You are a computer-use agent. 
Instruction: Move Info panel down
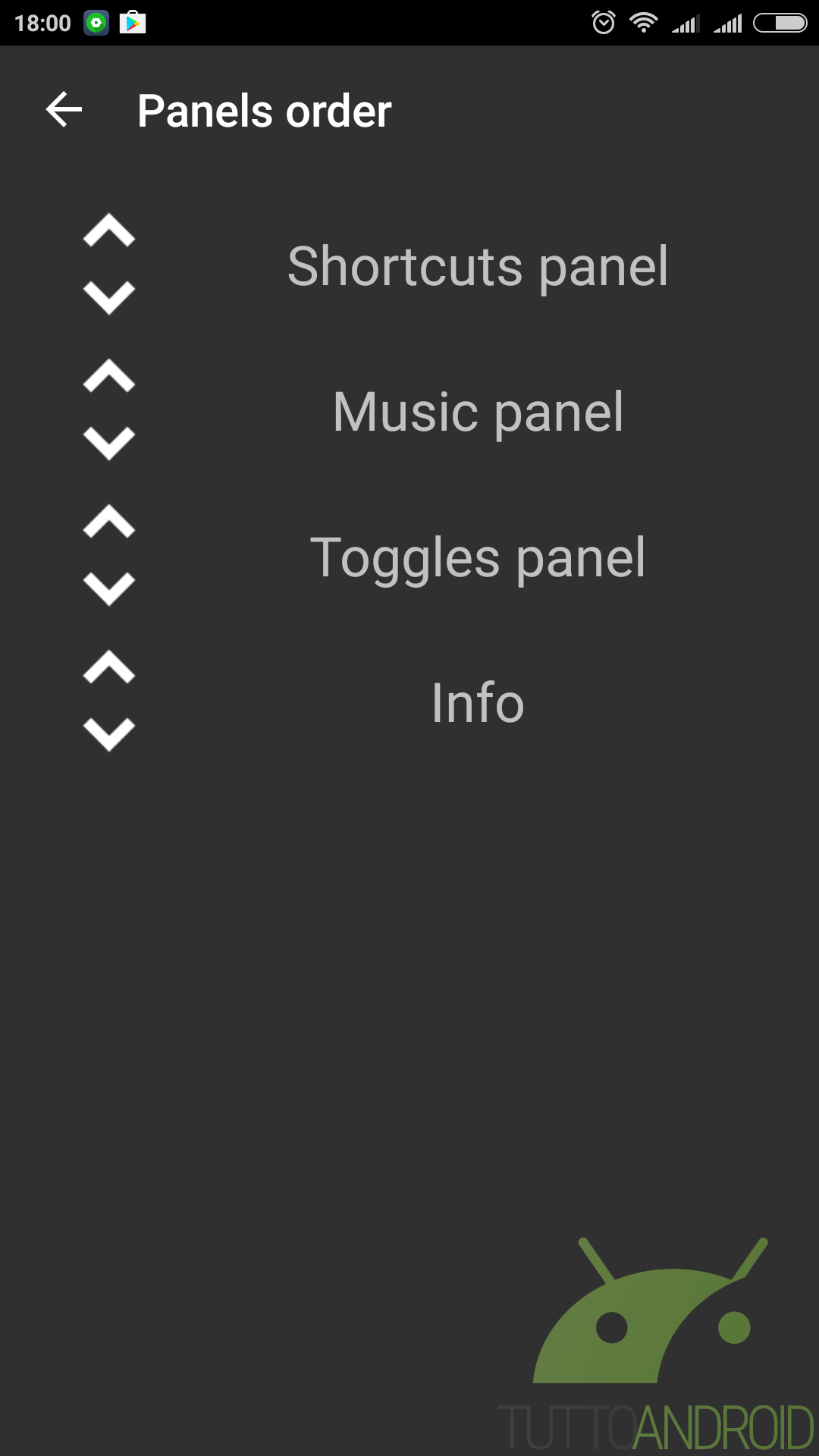[109, 734]
